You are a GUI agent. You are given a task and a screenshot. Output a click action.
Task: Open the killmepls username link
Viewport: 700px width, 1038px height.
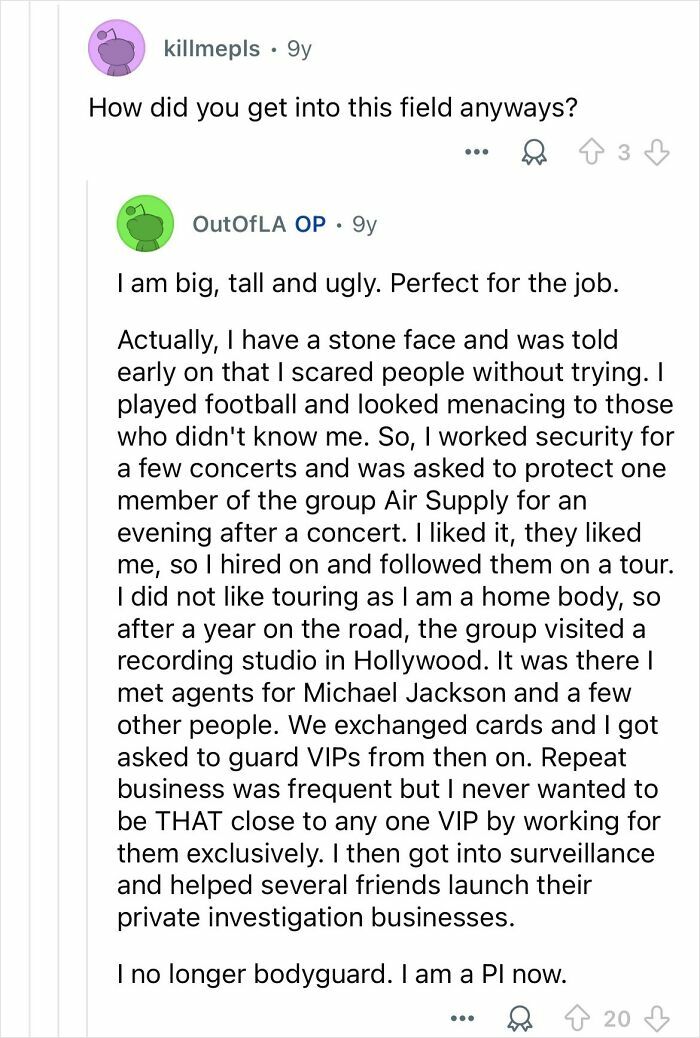click(x=211, y=48)
